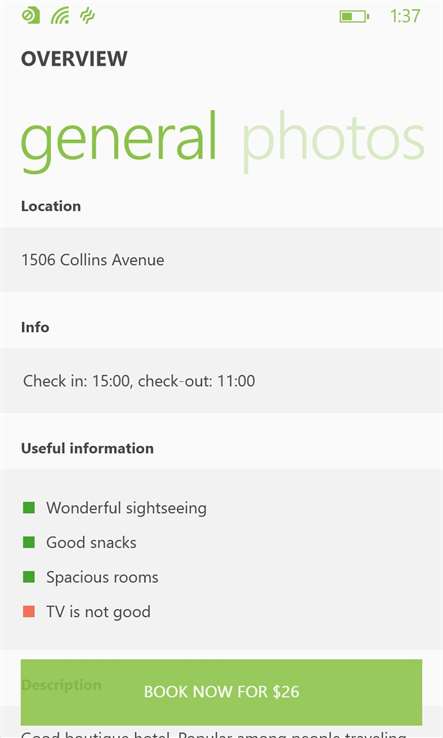443x738 pixels.
Task: Tap Book Now for $26 button
Action: (x=221, y=692)
